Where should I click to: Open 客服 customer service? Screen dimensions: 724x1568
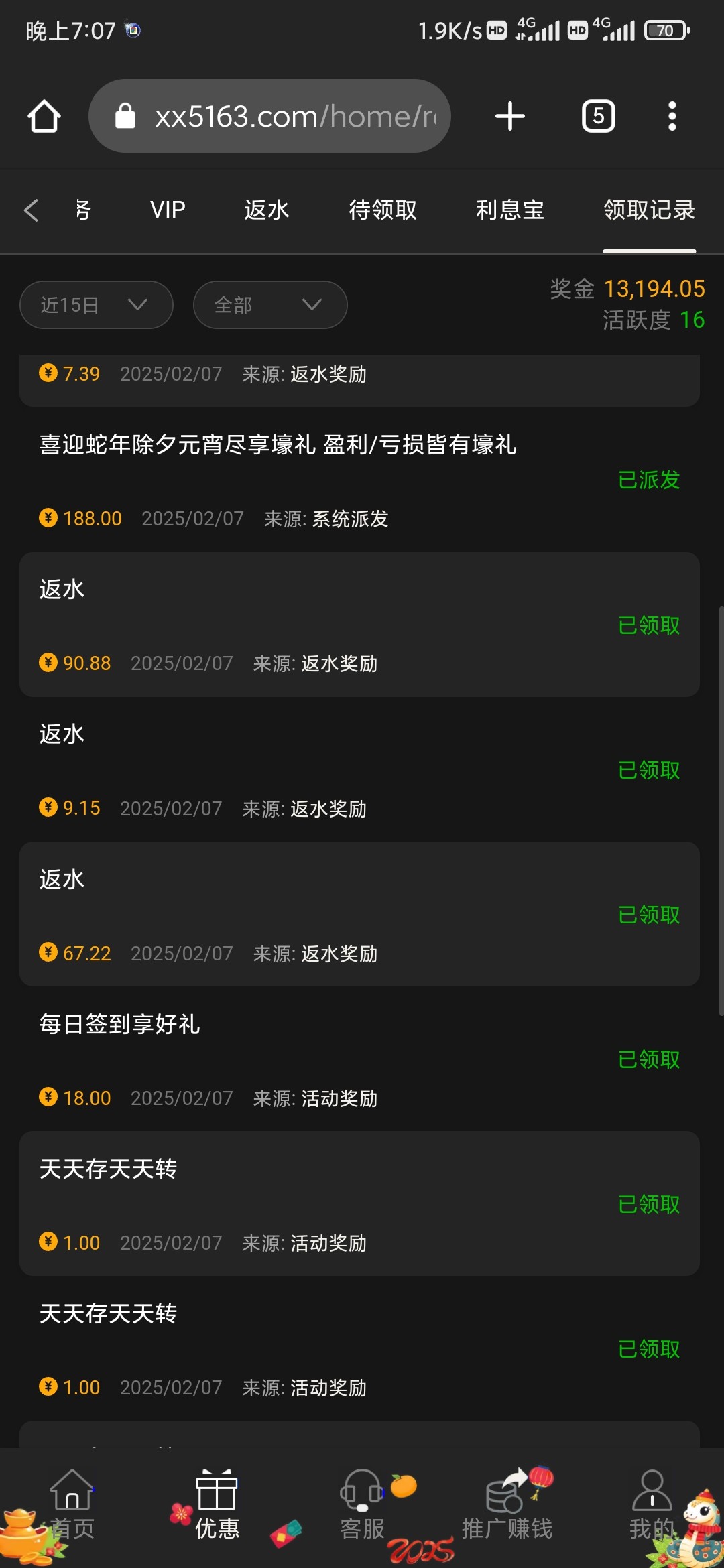[x=362, y=1505]
